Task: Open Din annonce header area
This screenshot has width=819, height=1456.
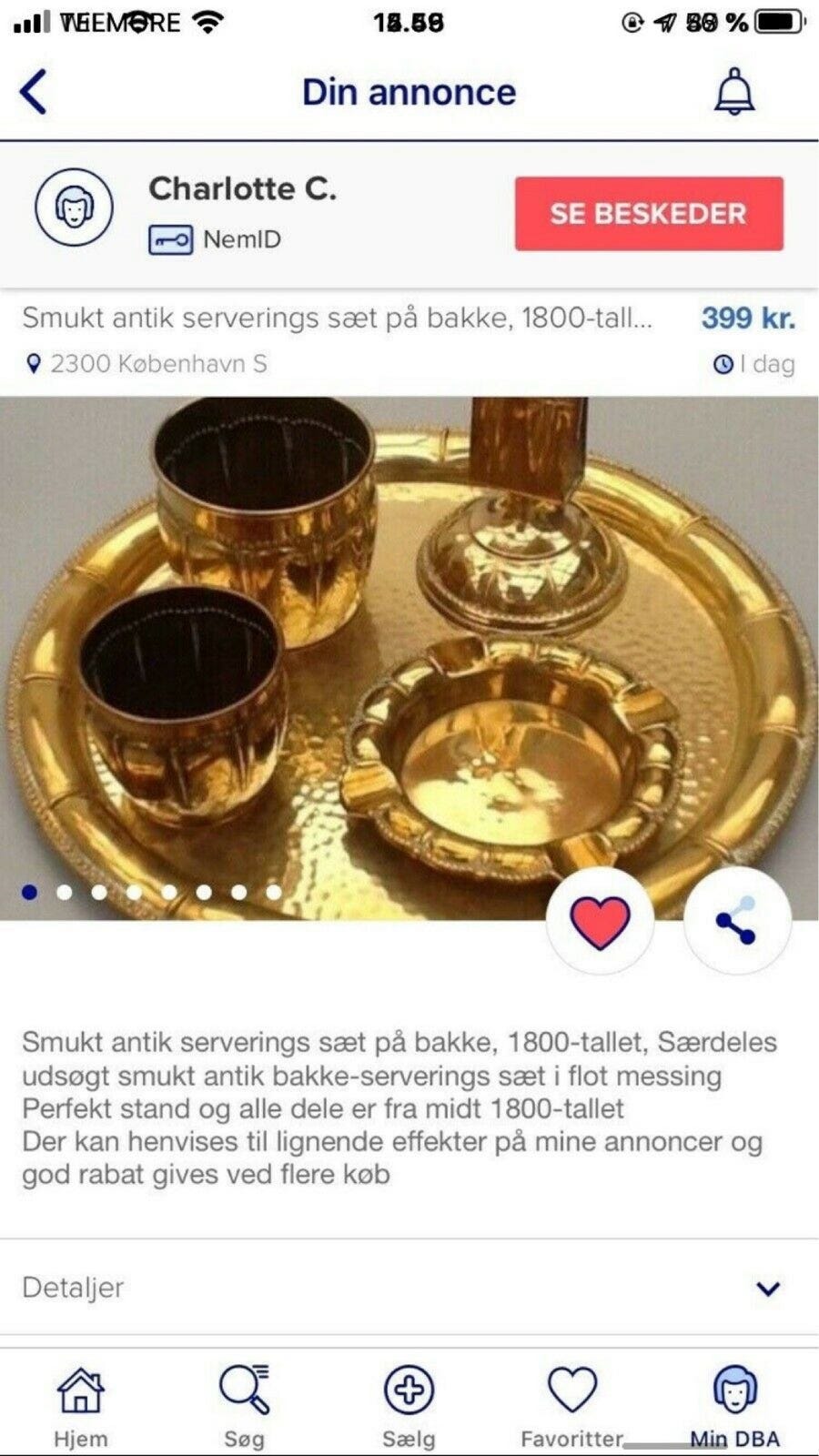Action: pos(409,92)
